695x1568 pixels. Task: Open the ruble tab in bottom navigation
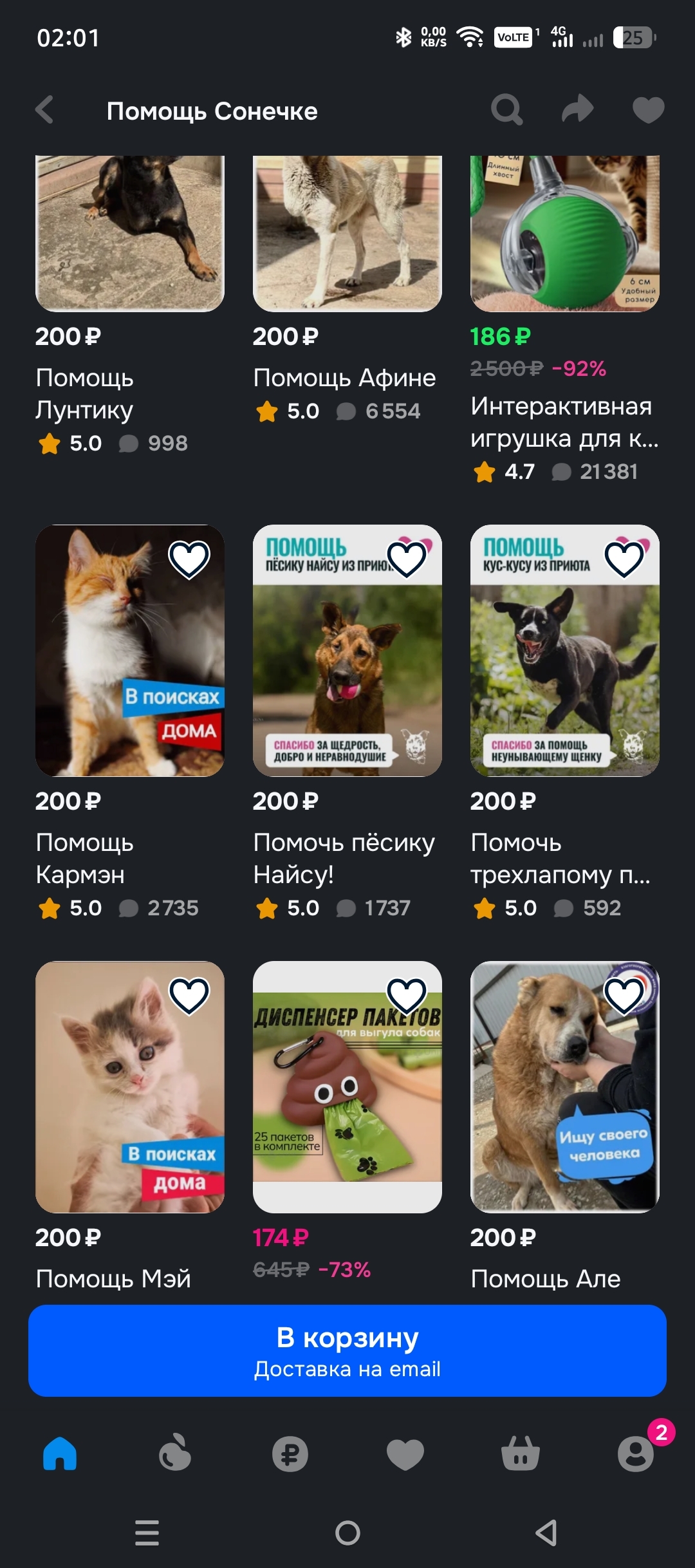point(290,1454)
